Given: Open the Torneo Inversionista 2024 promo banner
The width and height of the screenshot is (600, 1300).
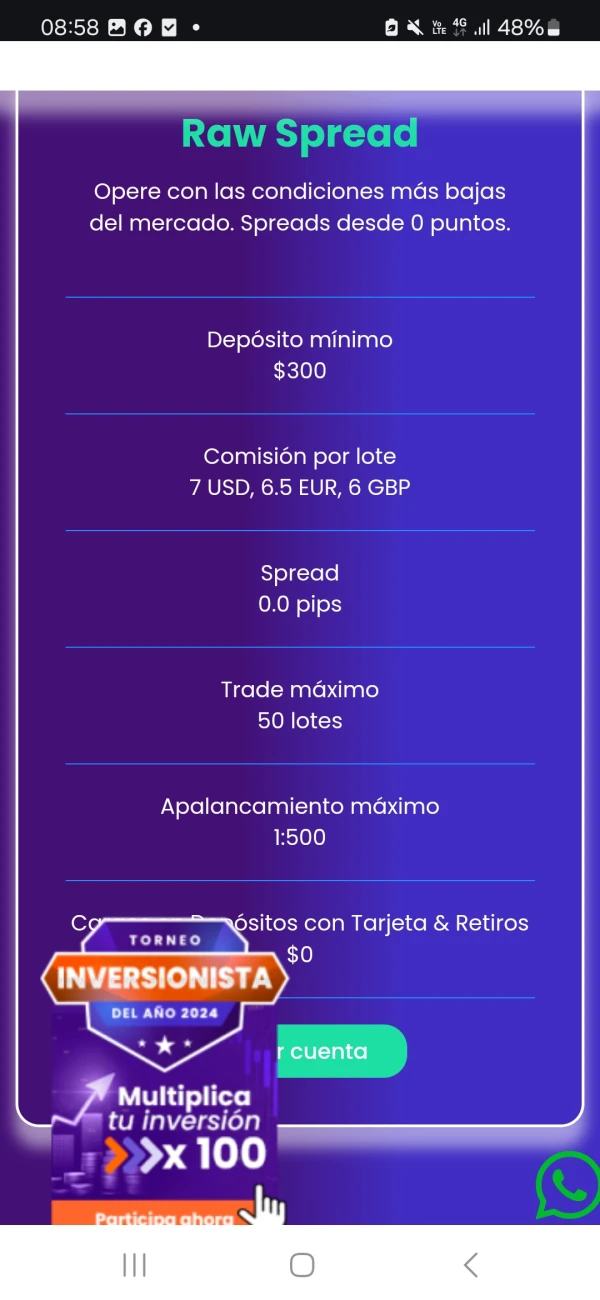Looking at the screenshot, I should [x=165, y=1074].
